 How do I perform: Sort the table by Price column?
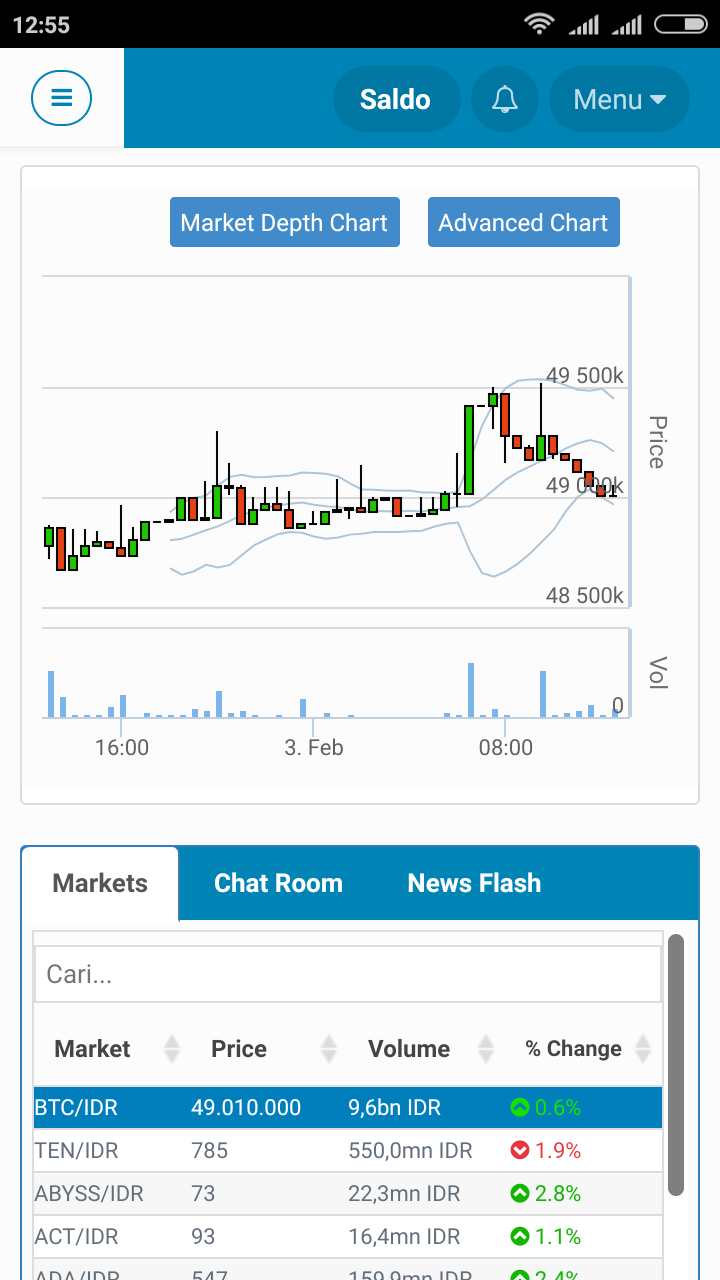(260, 1049)
